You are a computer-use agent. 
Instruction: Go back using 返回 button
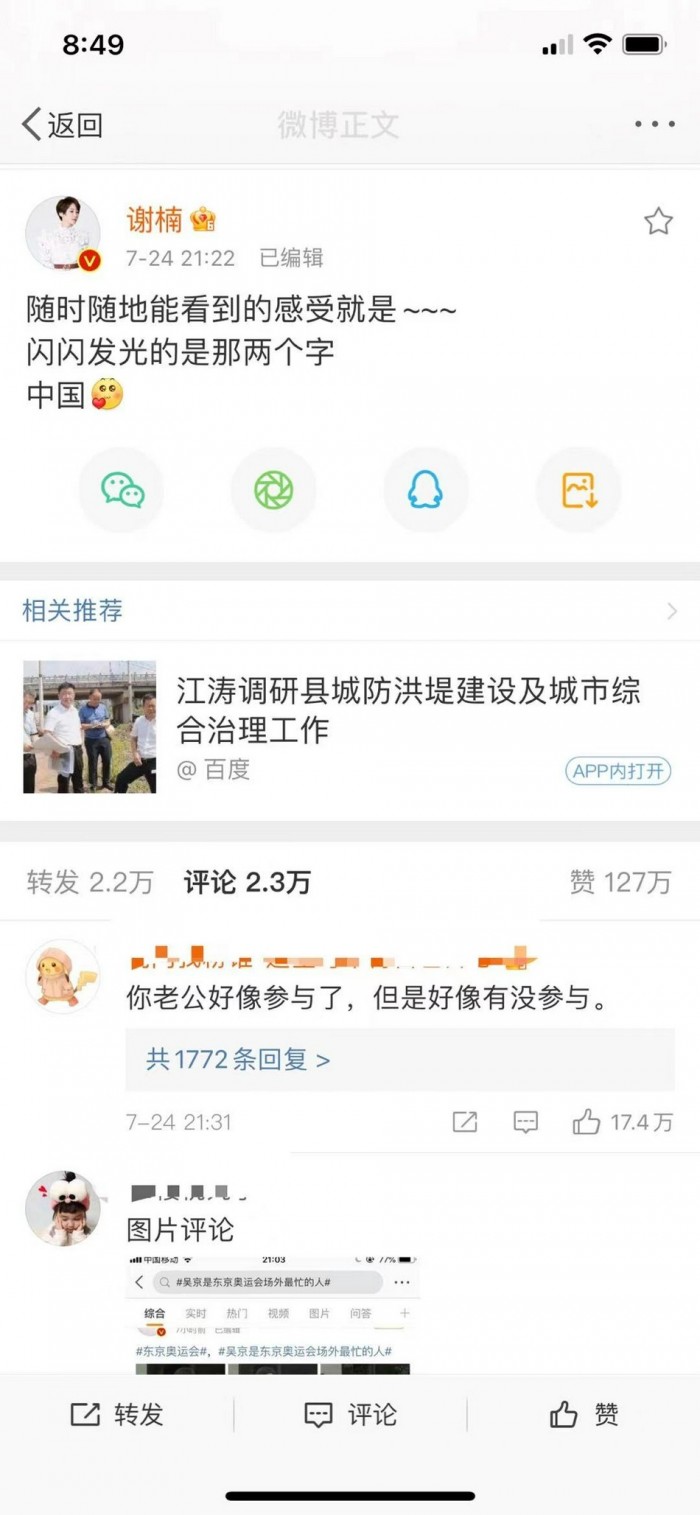pos(62,125)
